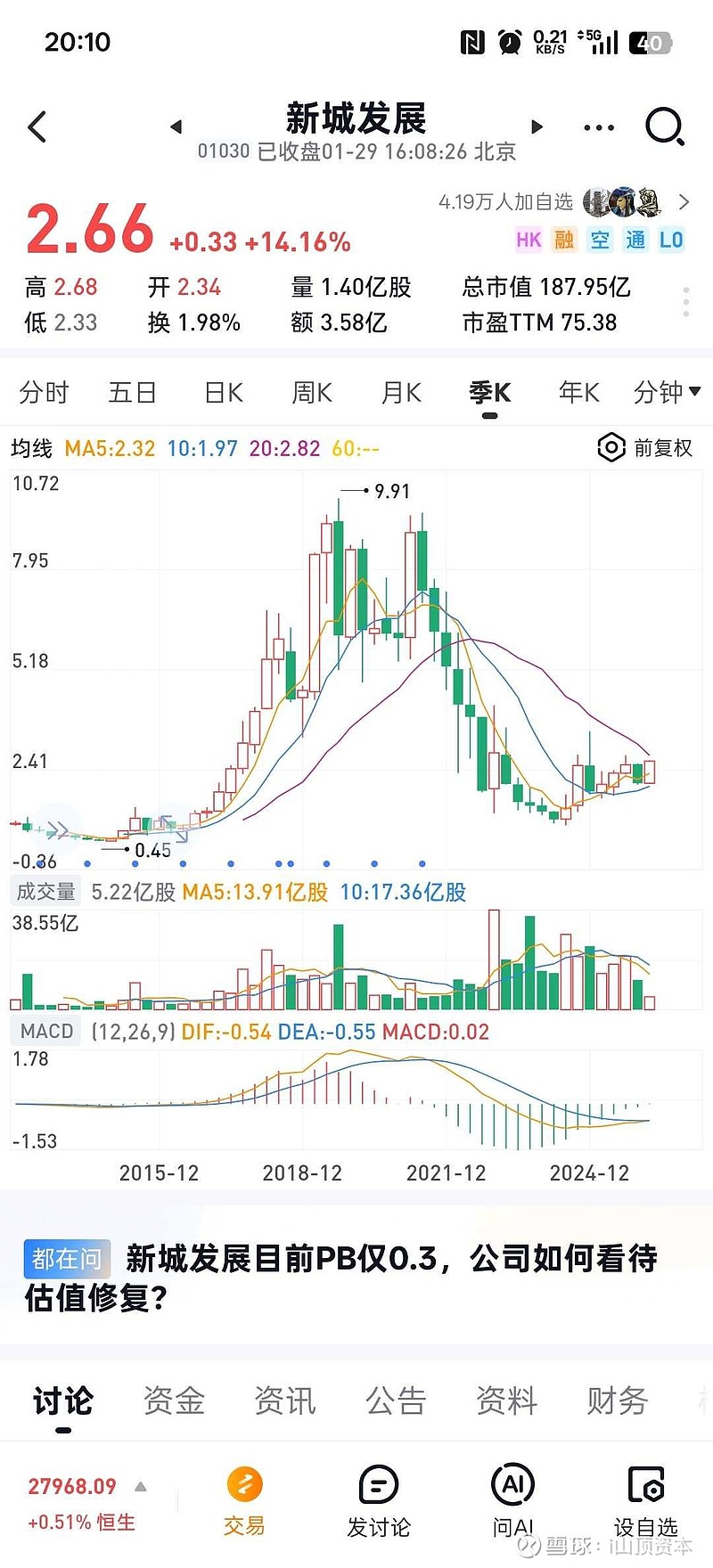Switch to the 财务 tab
The image size is (713, 1568).
tap(617, 1401)
